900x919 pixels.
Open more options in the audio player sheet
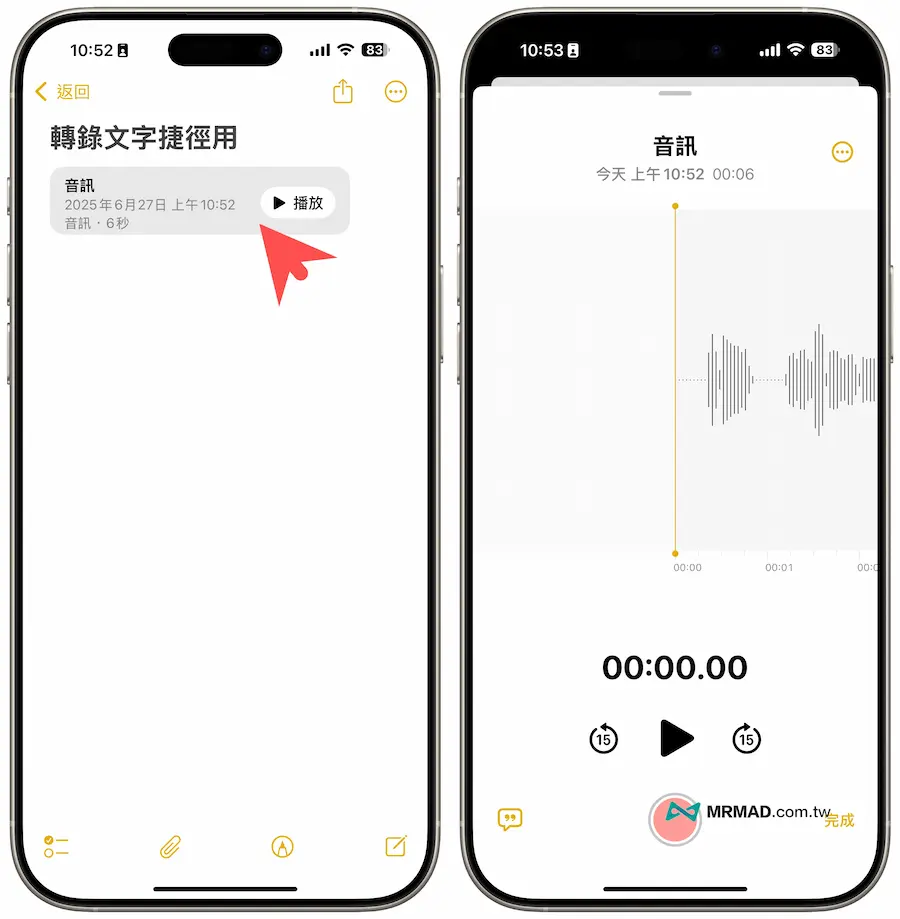[x=843, y=152]
